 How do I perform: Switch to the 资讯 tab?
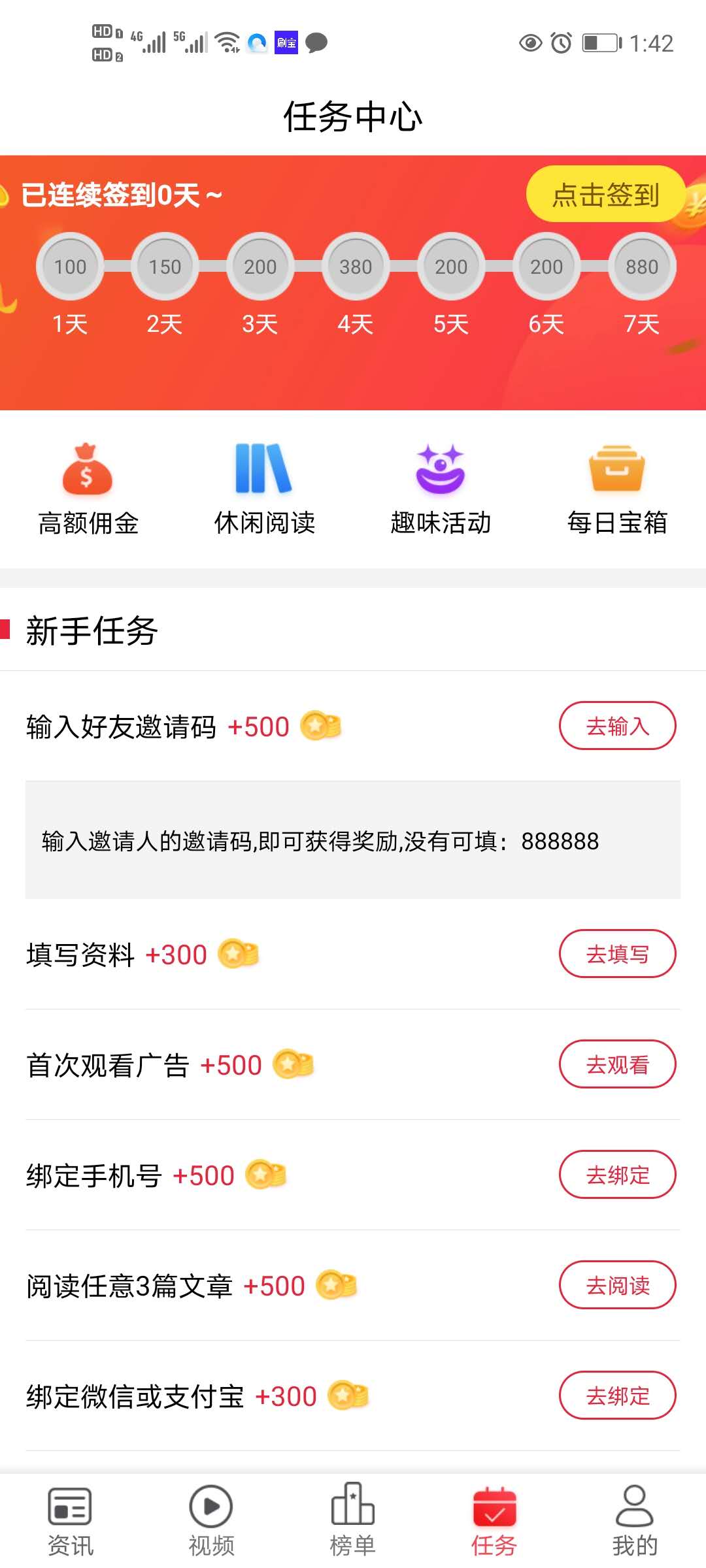[x=71, y=1521]
